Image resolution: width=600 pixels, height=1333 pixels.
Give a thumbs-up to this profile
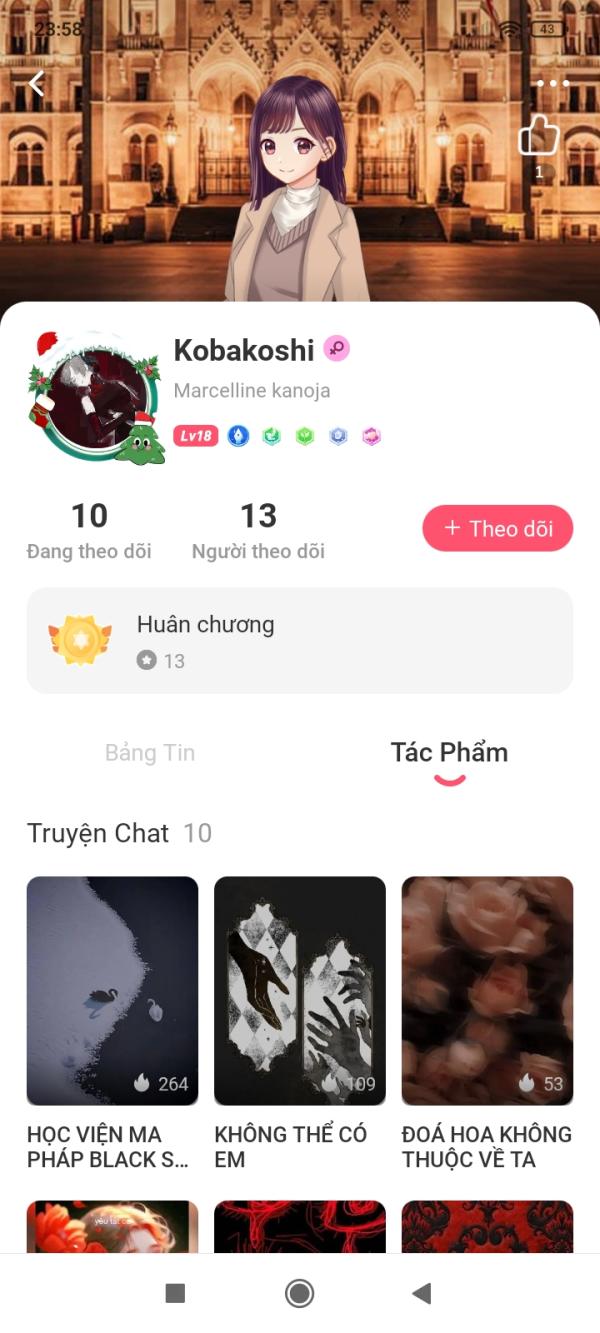(x=539, y=136)
